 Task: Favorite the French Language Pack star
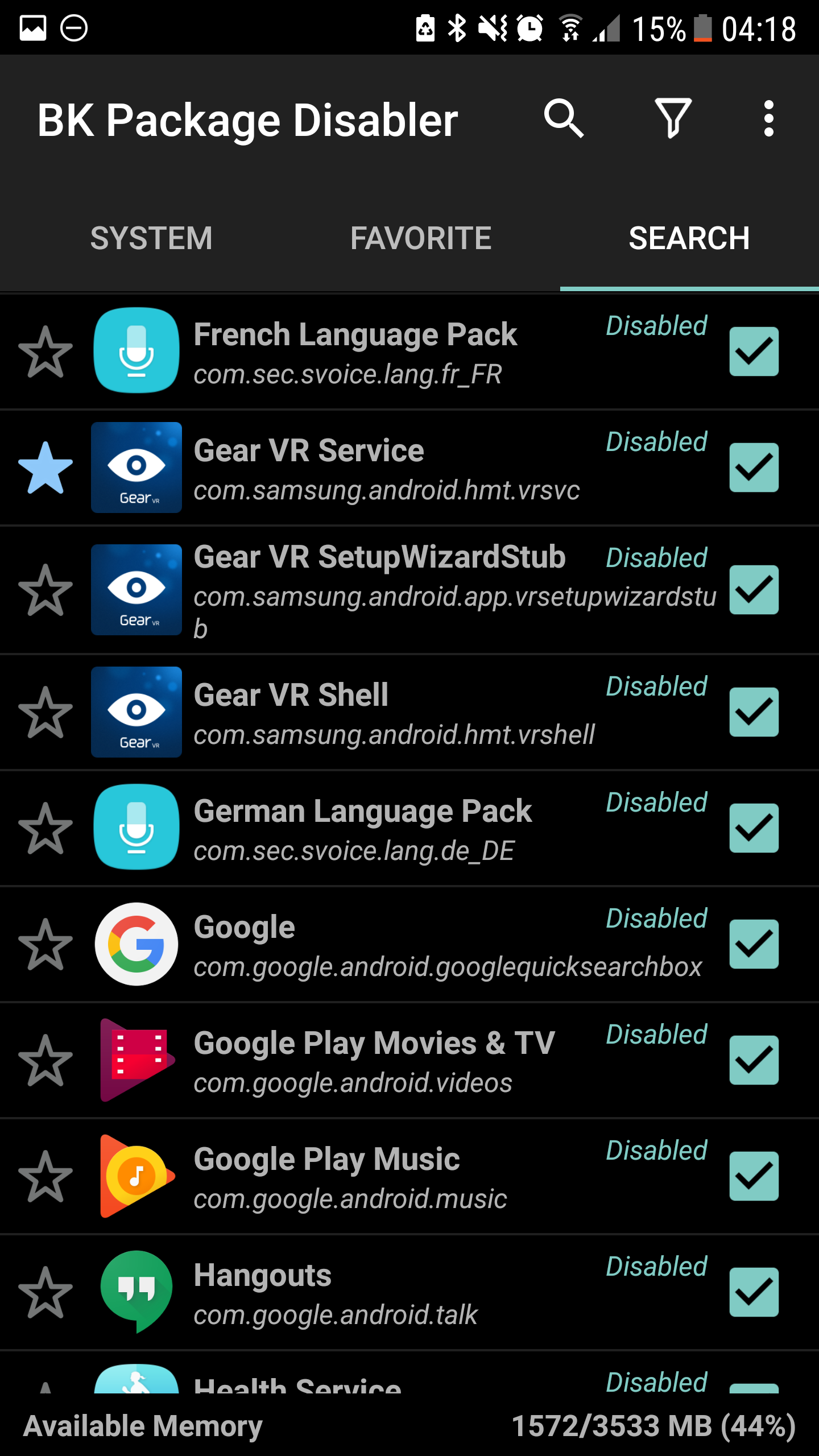coord(45,352)
